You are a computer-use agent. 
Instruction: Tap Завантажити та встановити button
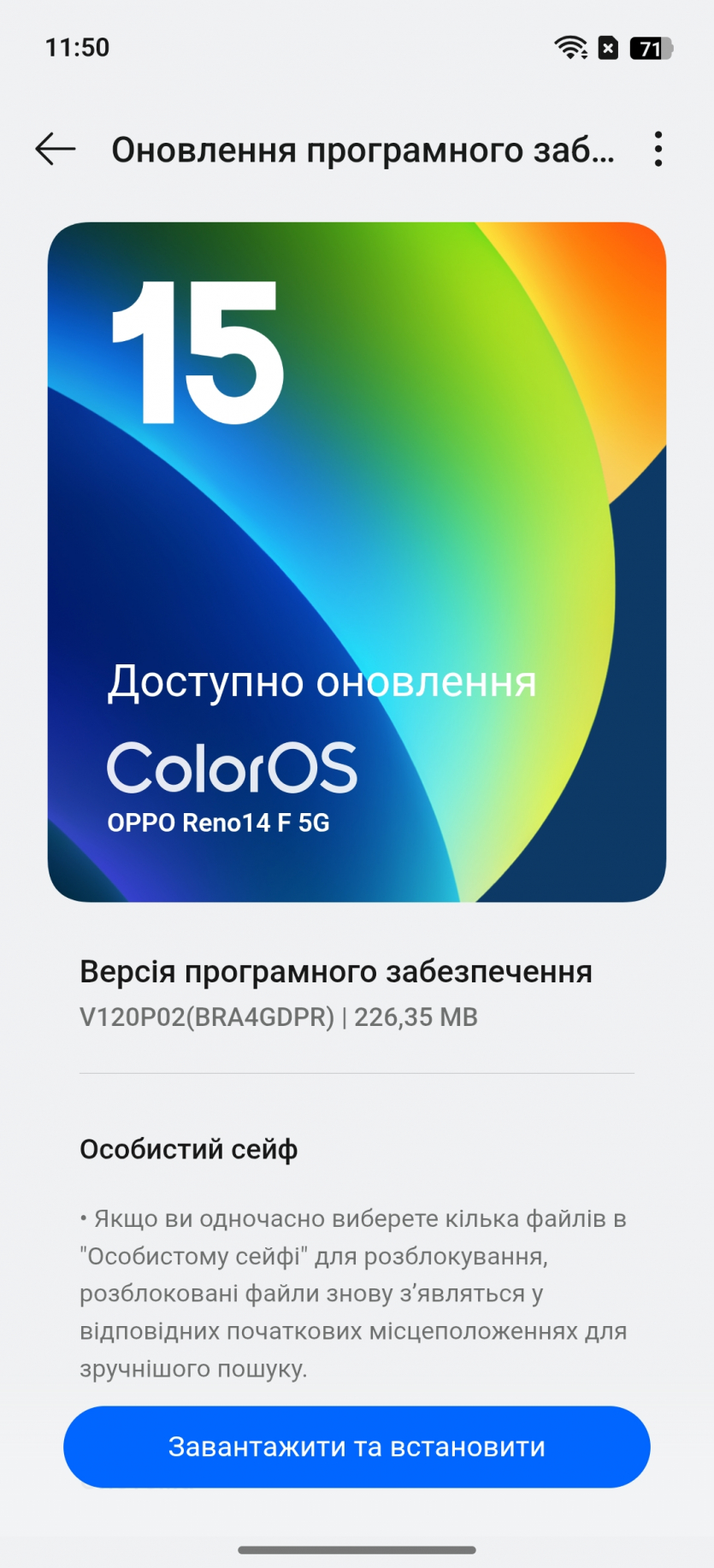point(357,1447)
